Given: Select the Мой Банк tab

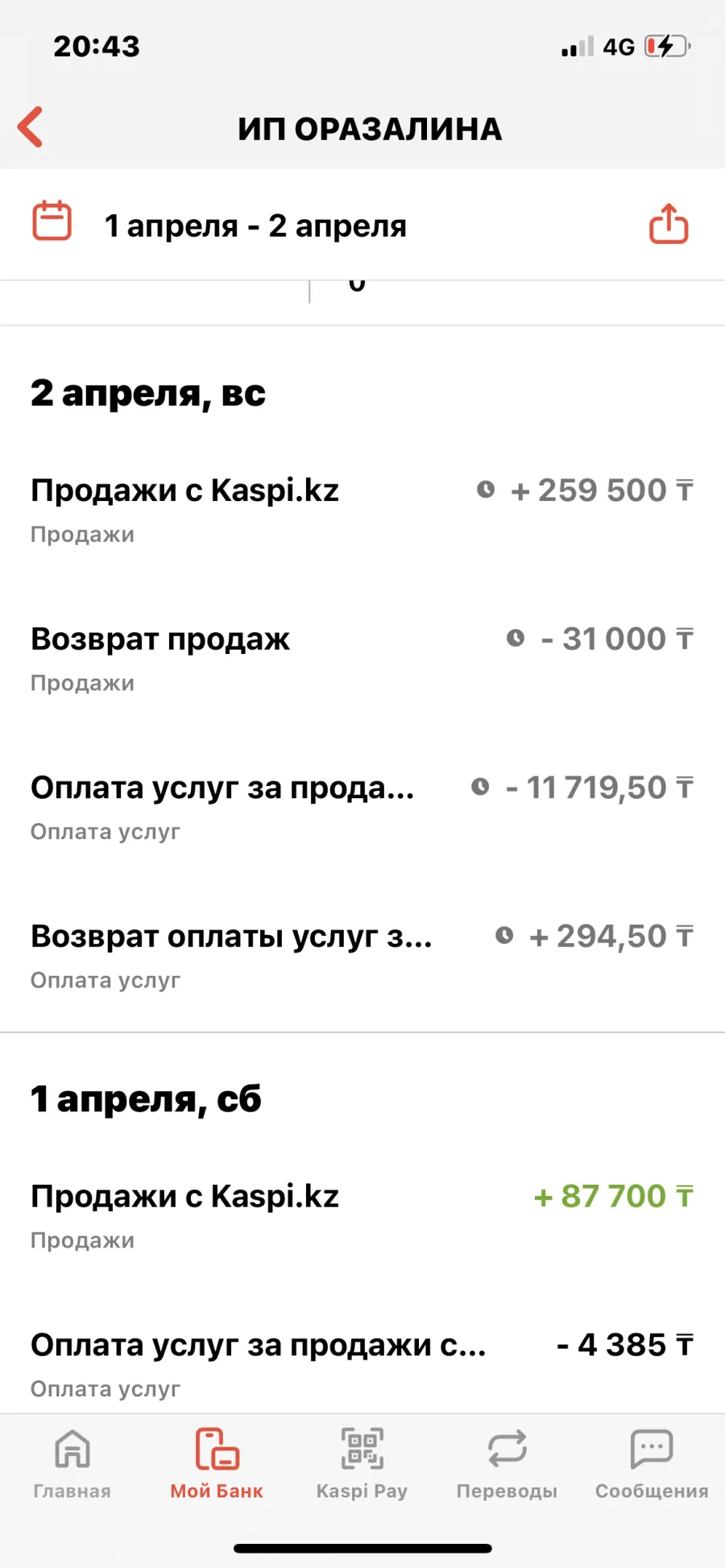Looking at the screenshot, I should tap(217, 1463).
